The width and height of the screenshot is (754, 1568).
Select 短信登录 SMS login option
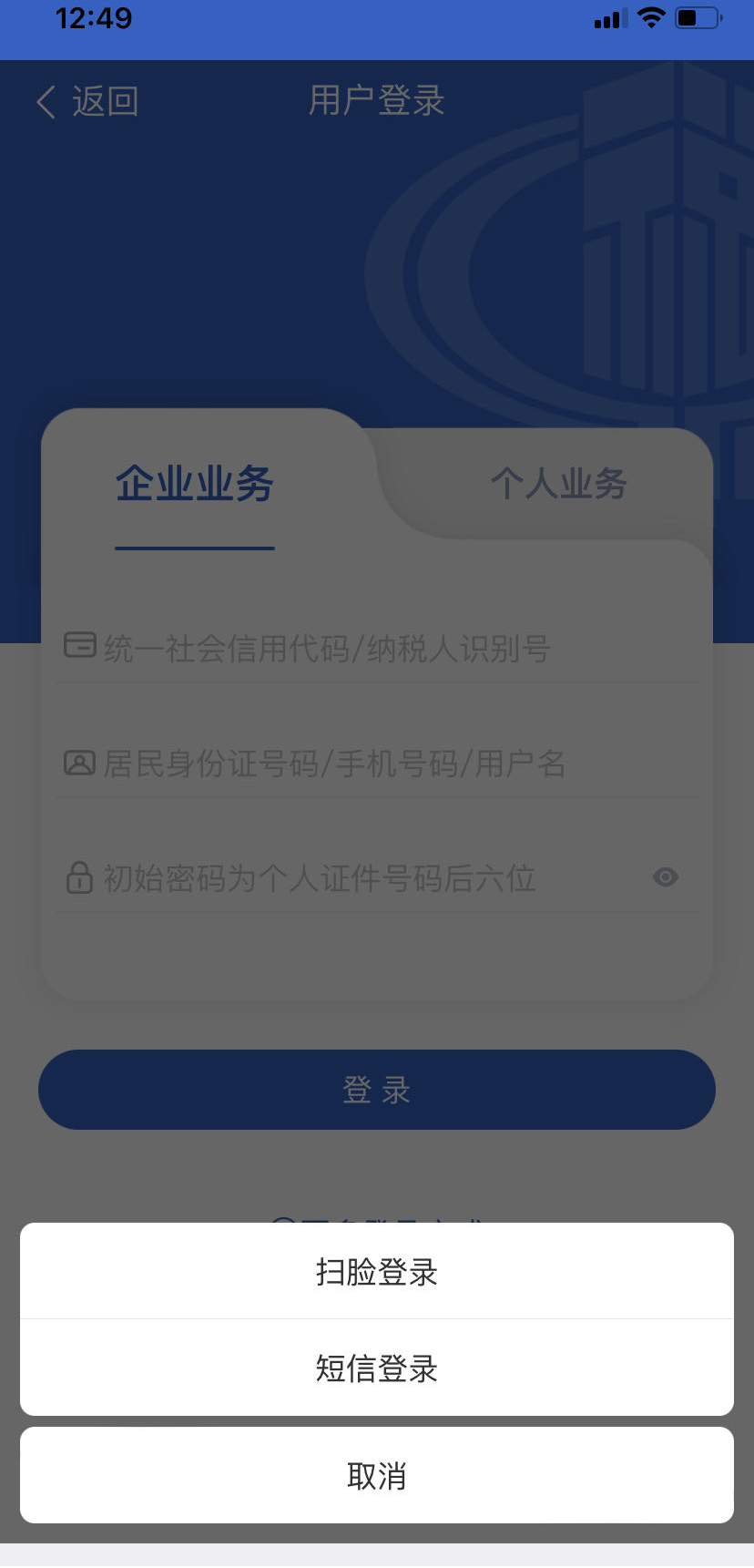[377, 1368]
